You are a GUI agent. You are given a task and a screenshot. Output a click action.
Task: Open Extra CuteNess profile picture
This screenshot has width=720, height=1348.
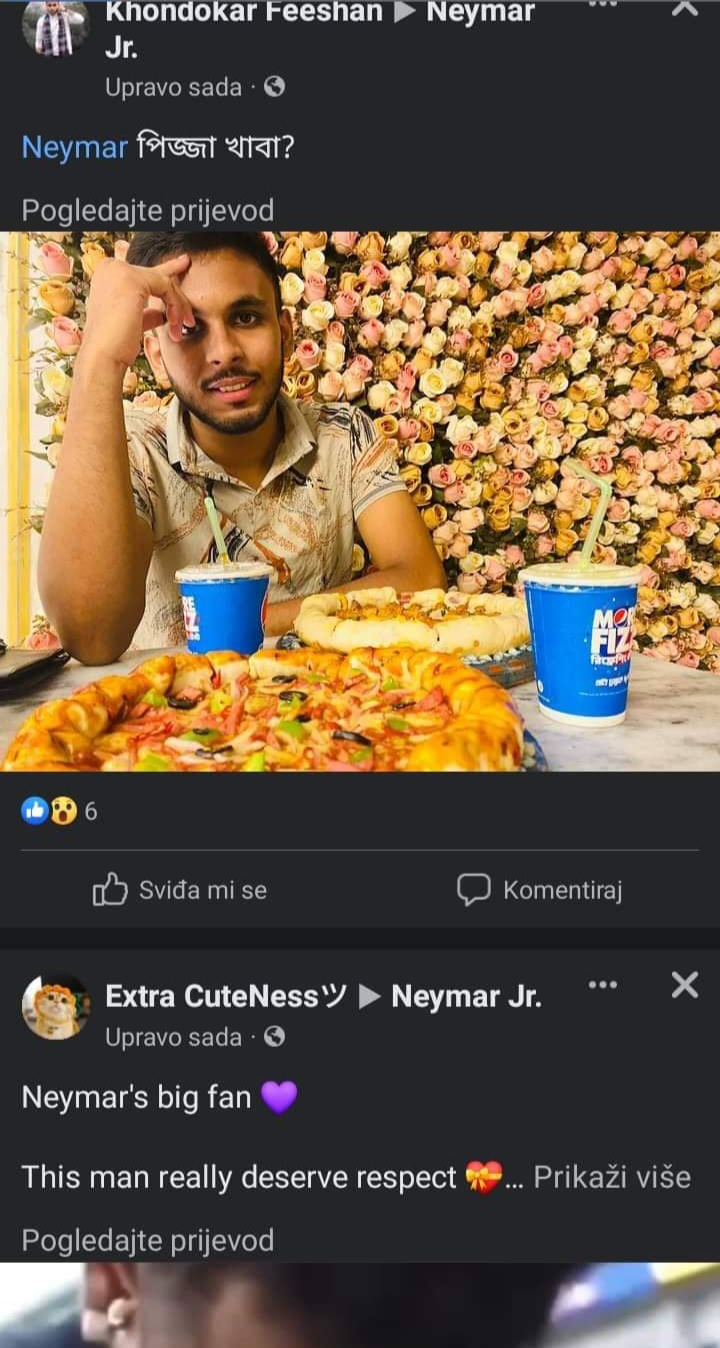pos(56,1006)
